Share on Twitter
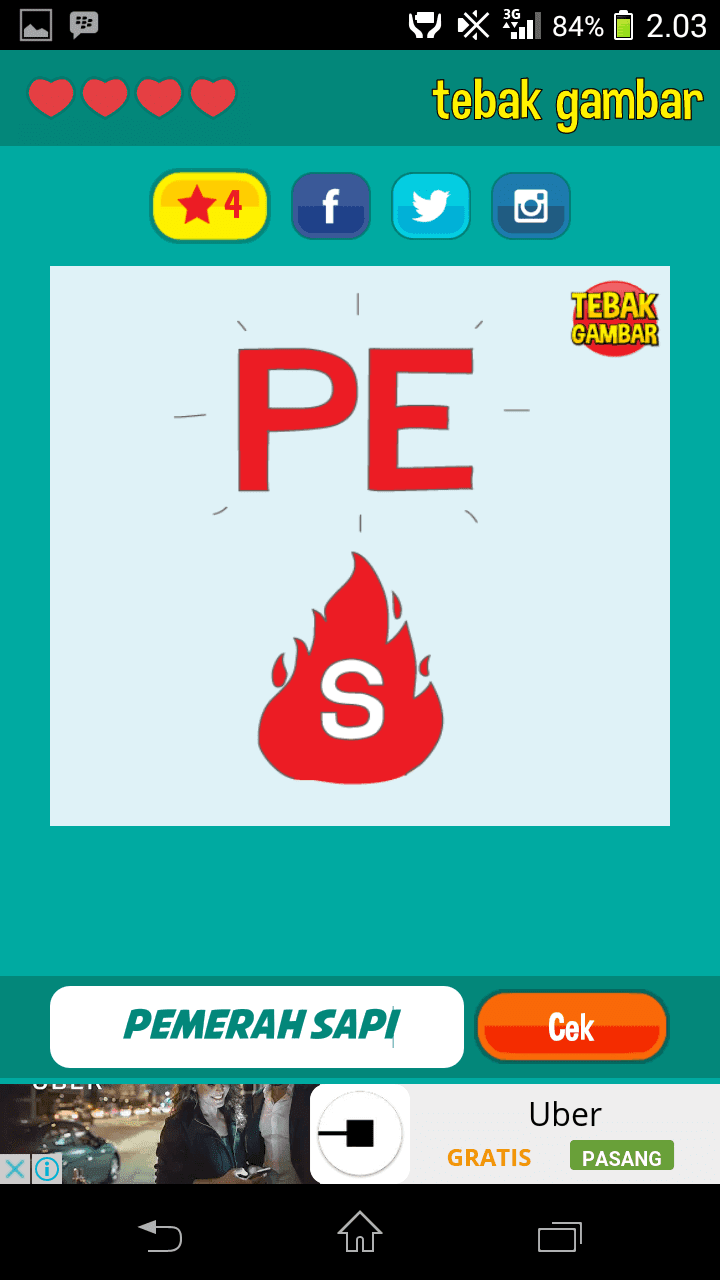This screenshot has width=720, height=1280. [x=431, y=206]
